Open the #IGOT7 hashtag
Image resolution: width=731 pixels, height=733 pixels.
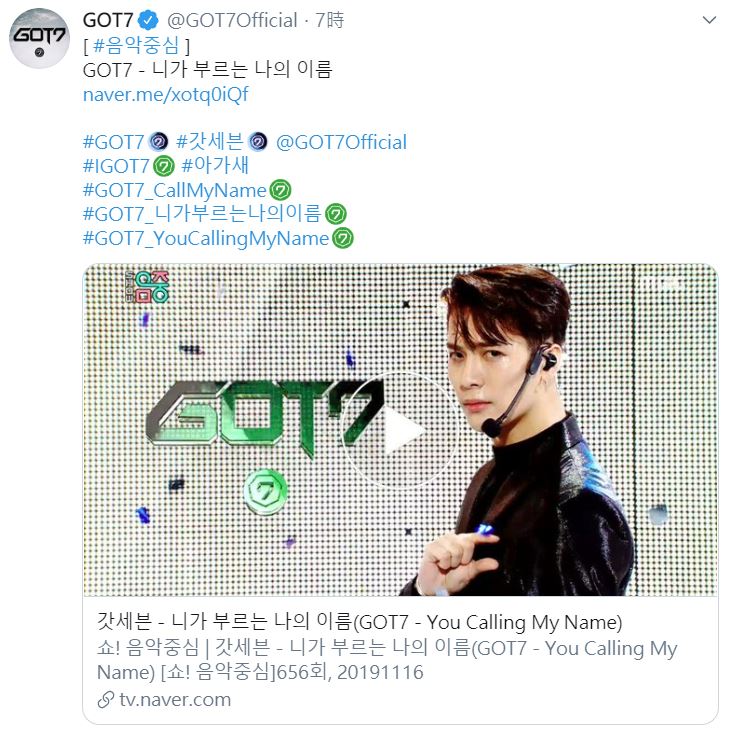[116, 166]
